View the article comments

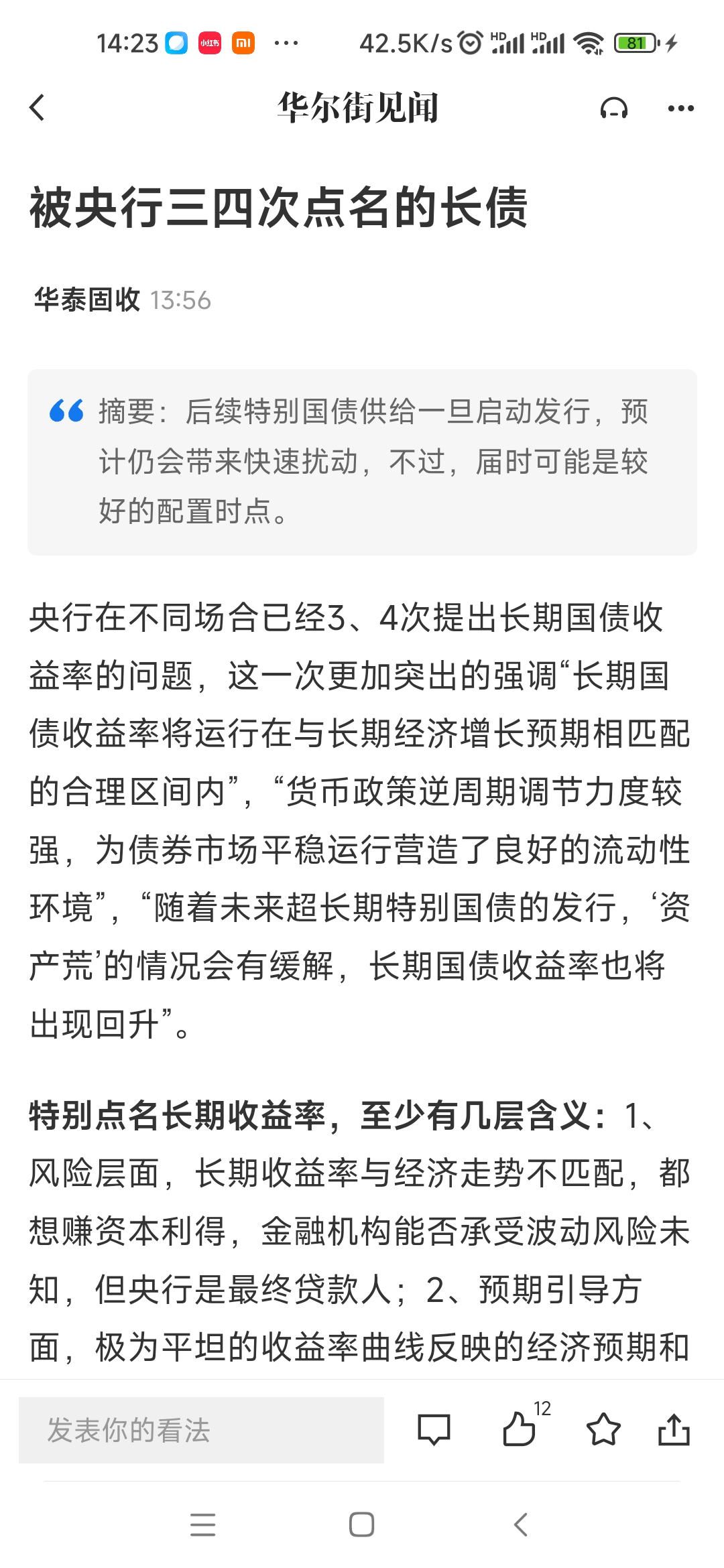pos(434,1431)
